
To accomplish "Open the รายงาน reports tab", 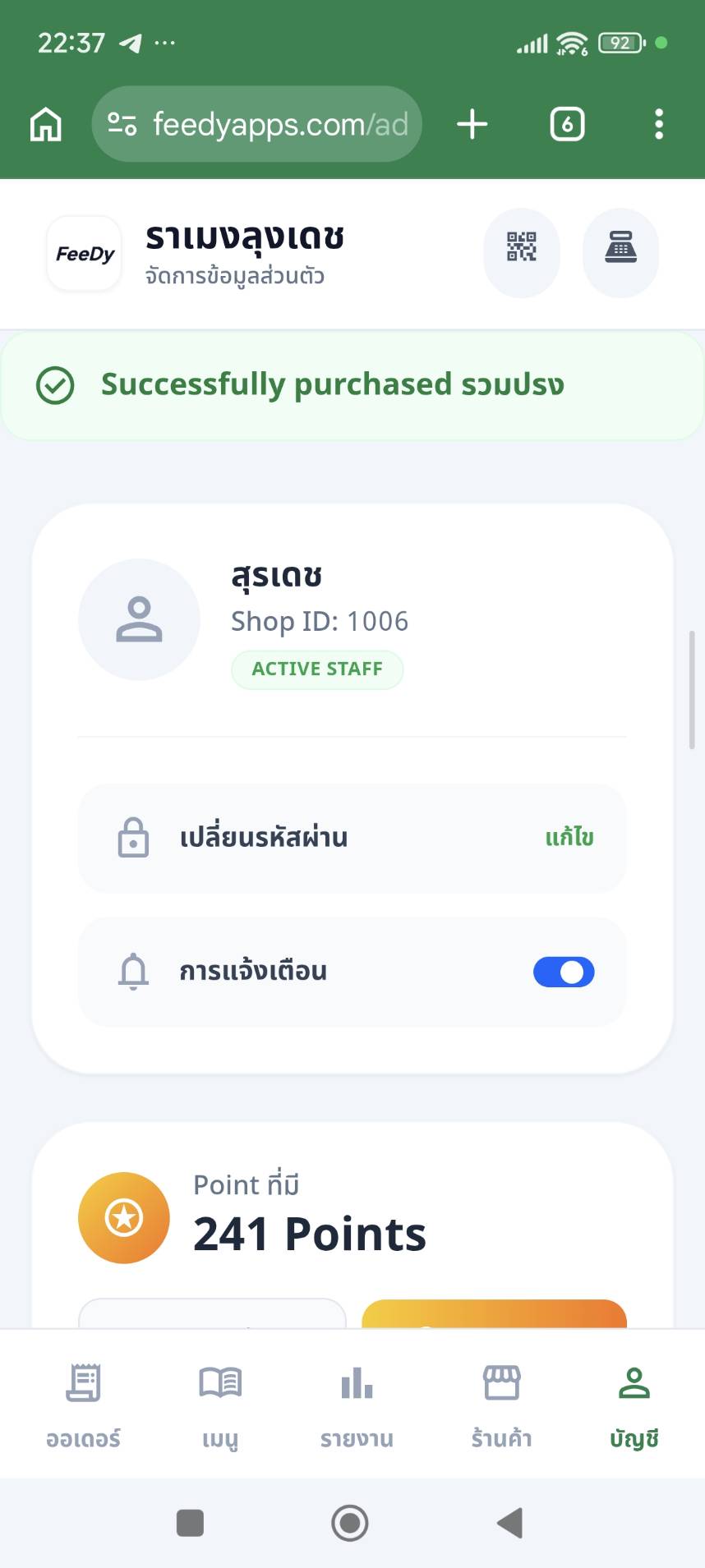I will (x=357, y=1404).
